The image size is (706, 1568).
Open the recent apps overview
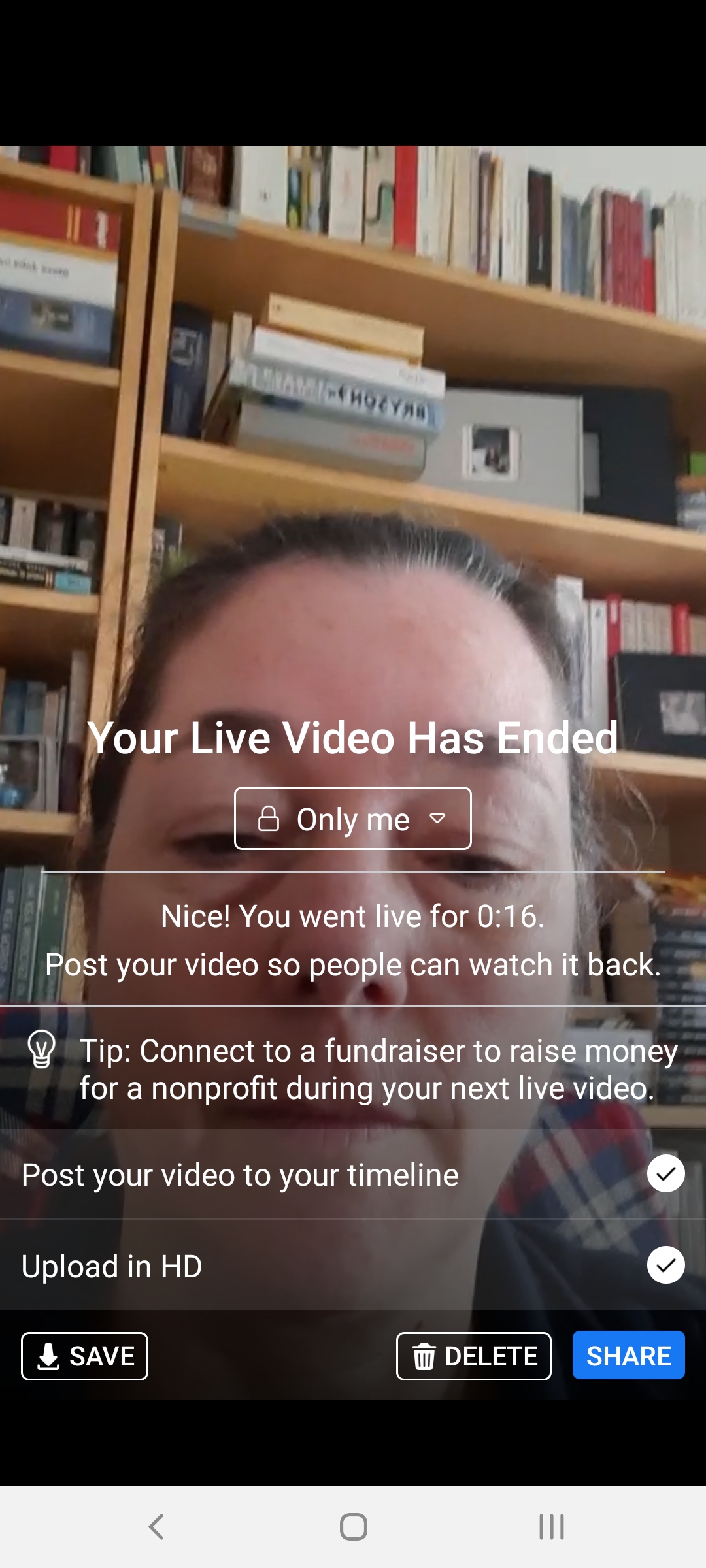pyautogui.click(x=551, y=1527)
